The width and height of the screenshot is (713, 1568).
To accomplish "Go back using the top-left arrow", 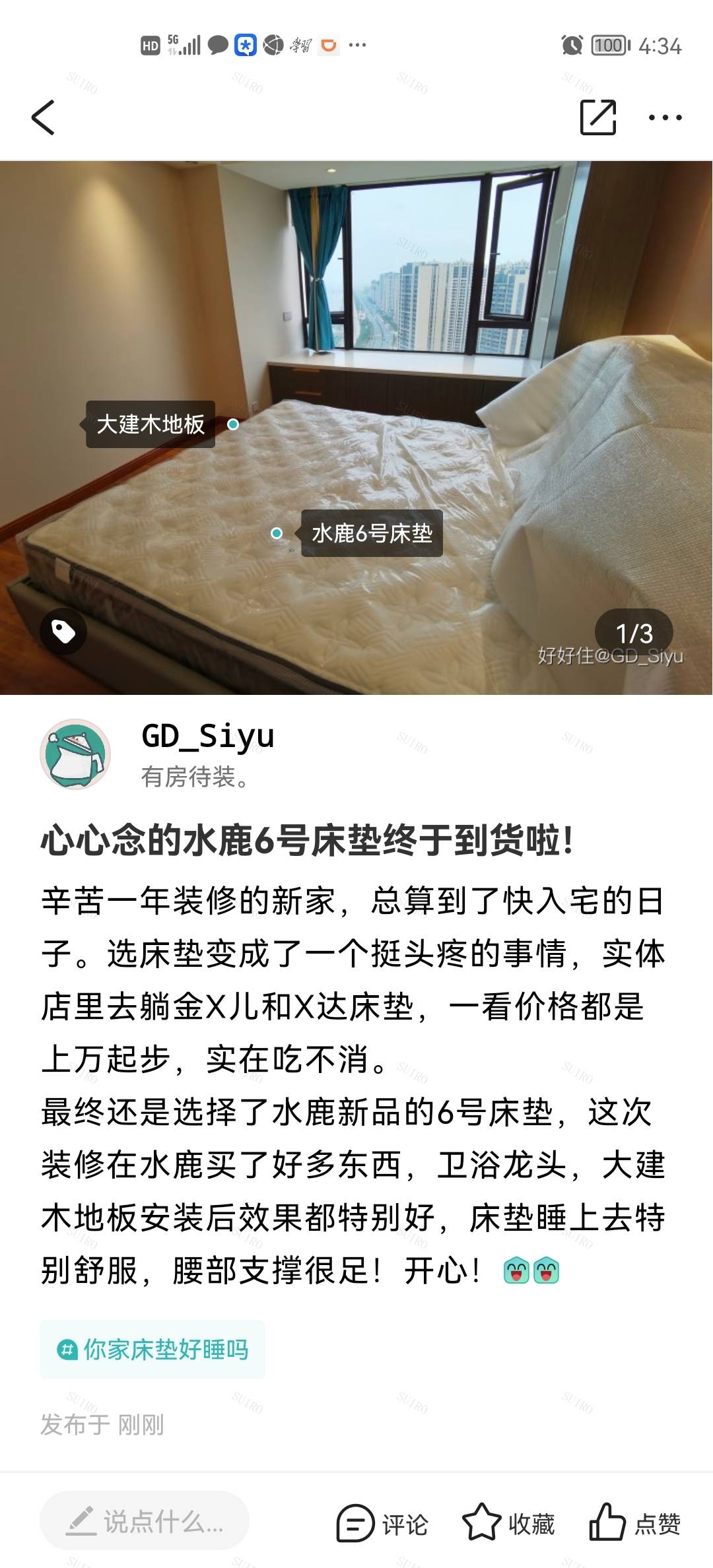I will (x=43, y=118).
